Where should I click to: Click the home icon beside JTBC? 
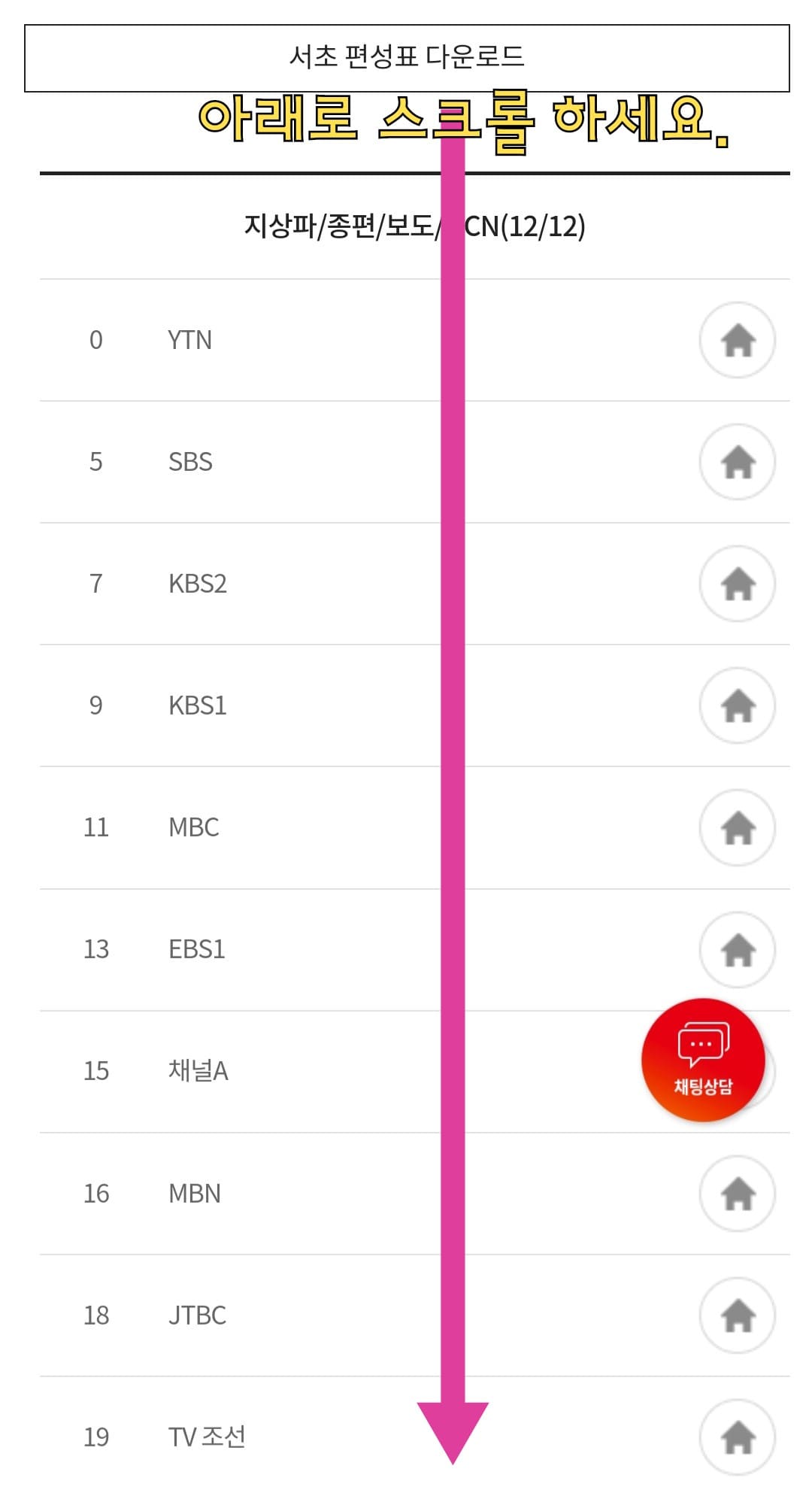737,1315
